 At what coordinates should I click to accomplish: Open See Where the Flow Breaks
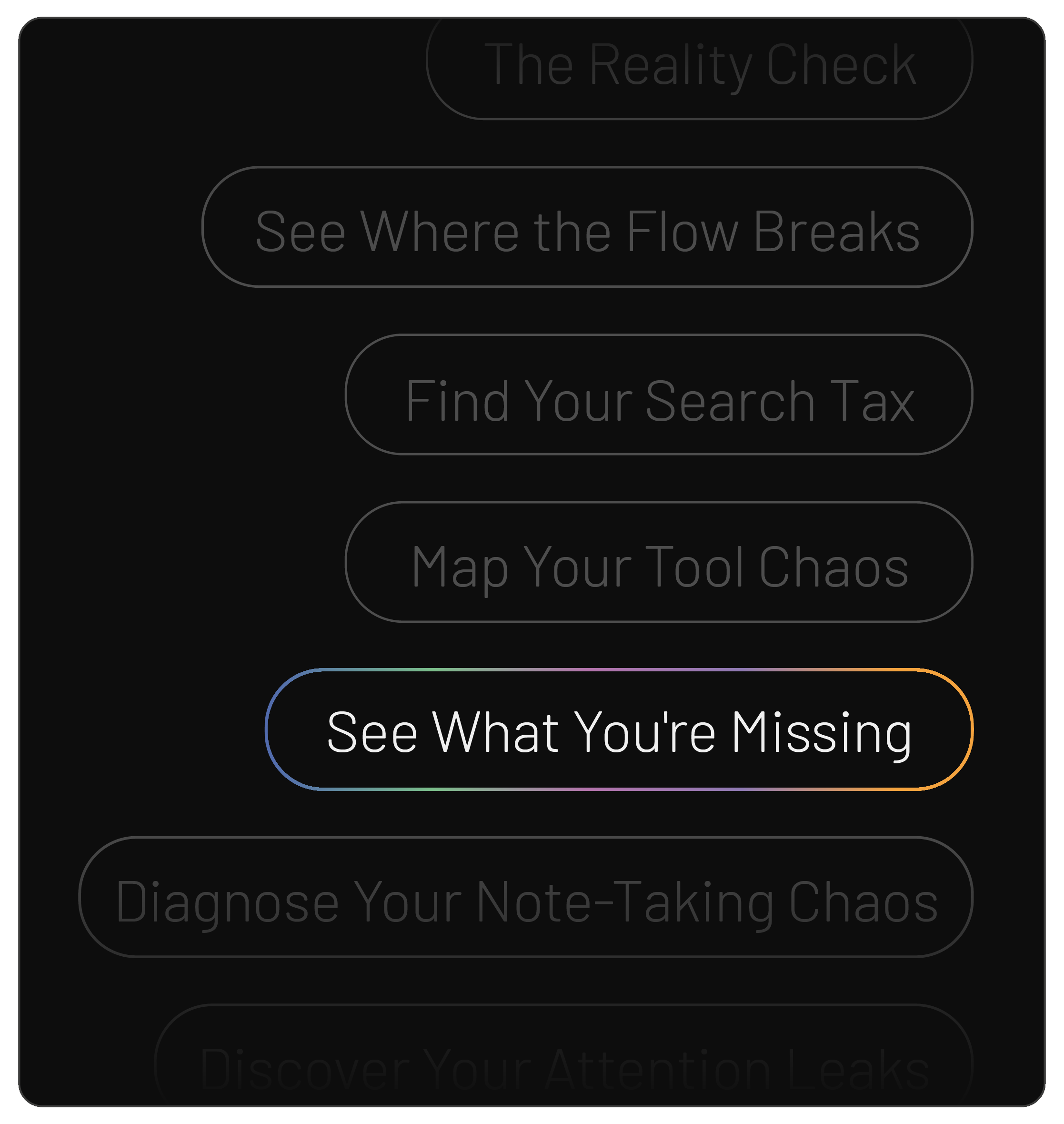tap(588, 227)
